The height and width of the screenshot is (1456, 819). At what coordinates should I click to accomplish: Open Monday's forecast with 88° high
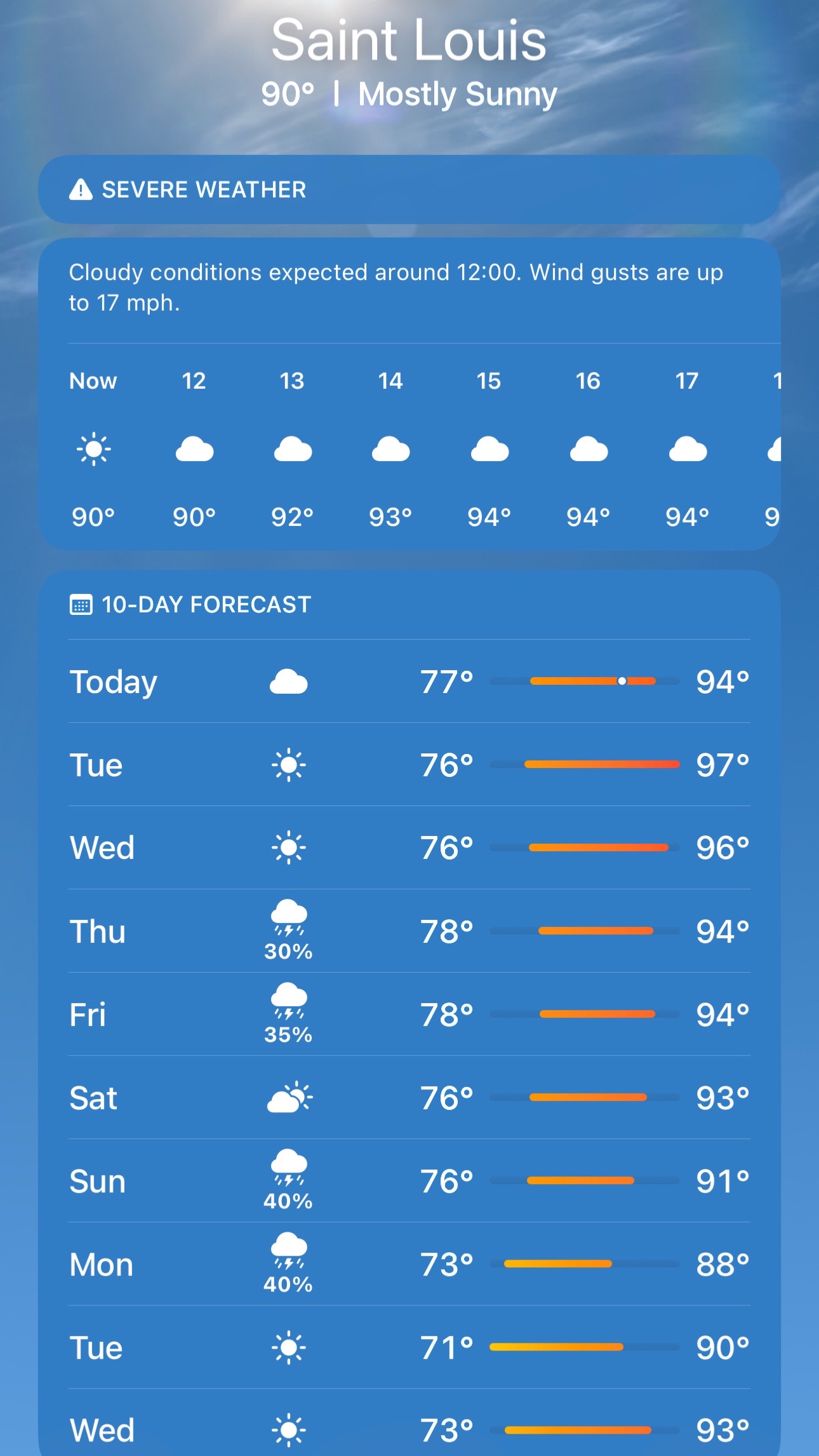click(409, 1264)
